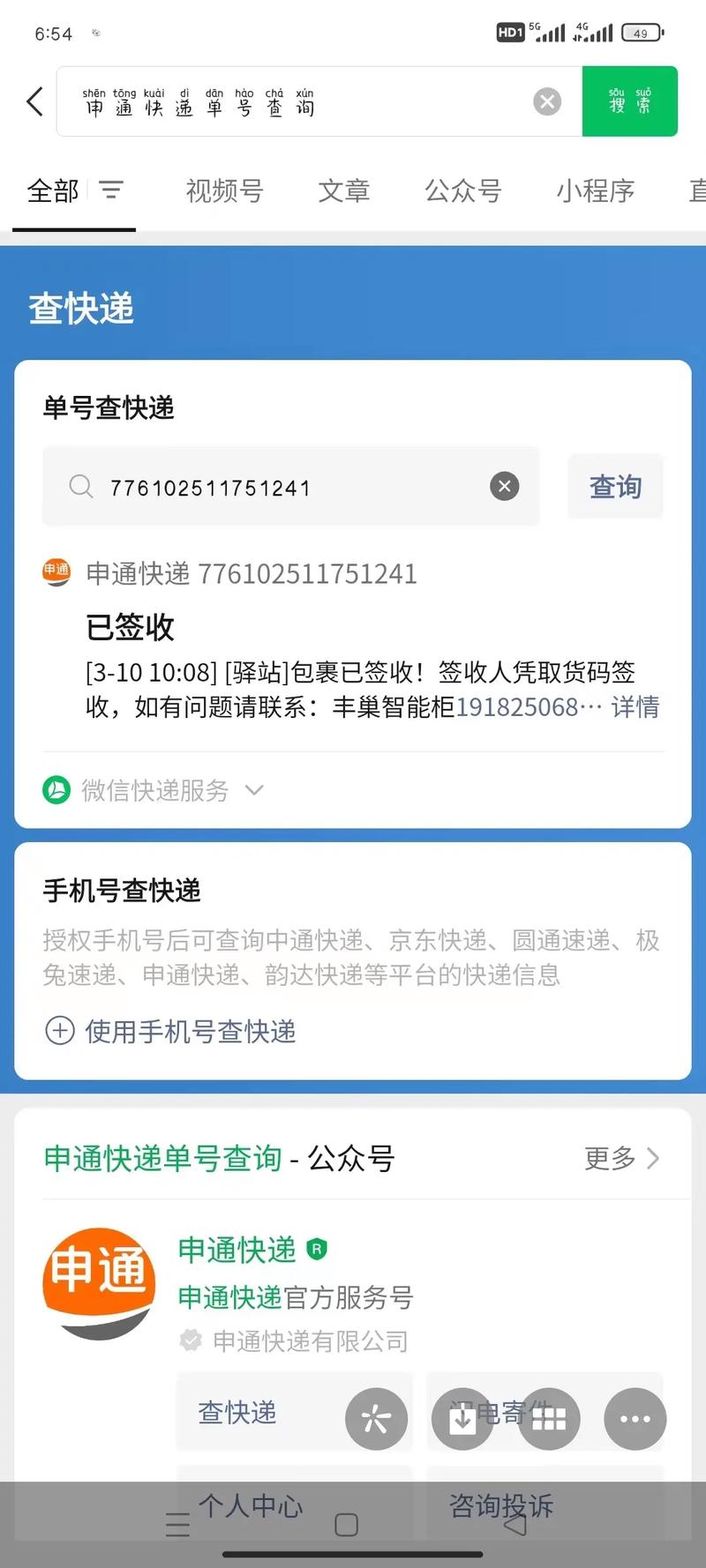The image size is (706, 1568).
Task: Open the ellipsis more-options icon at bottom
Action: [x=634, y=1417]
